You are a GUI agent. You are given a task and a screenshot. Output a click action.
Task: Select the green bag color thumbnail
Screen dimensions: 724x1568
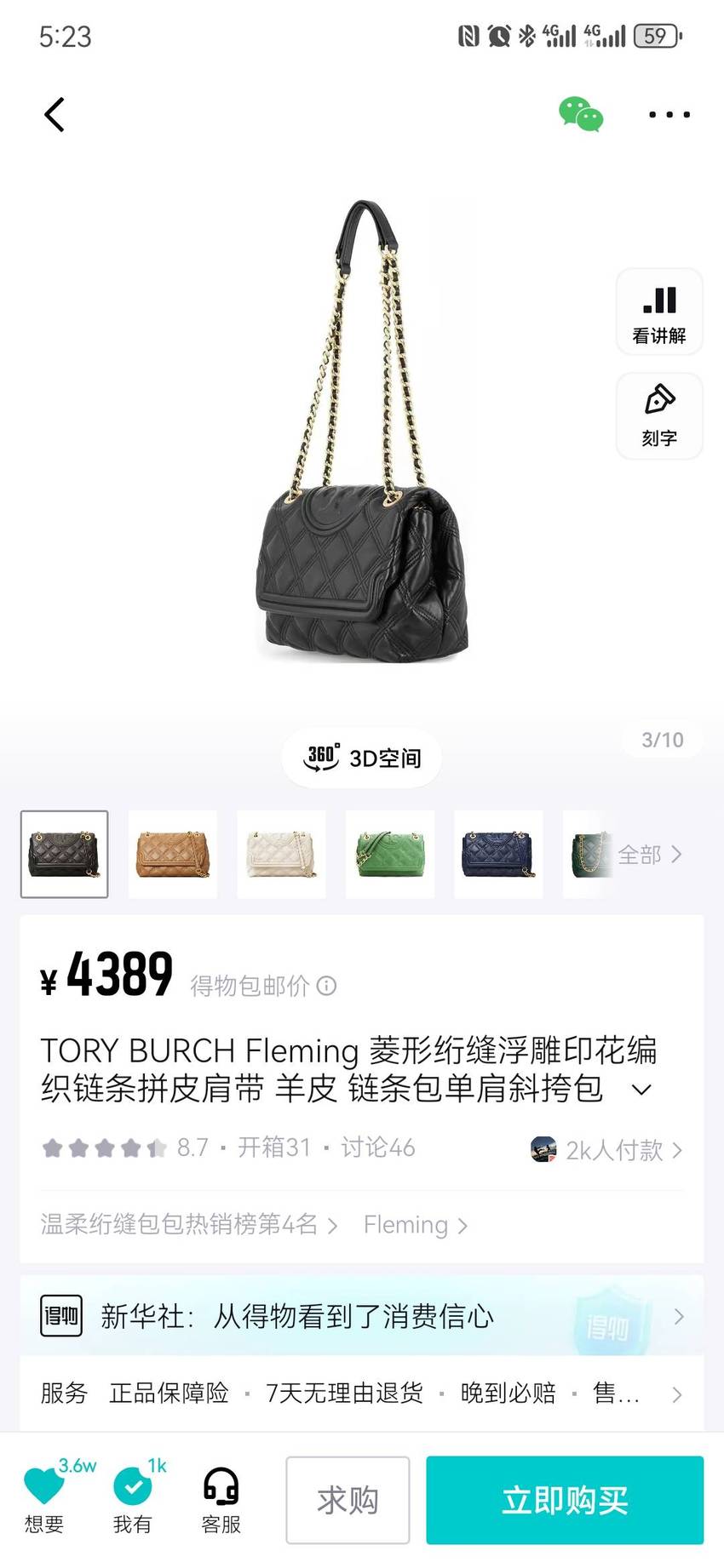[x=390, y=854]
